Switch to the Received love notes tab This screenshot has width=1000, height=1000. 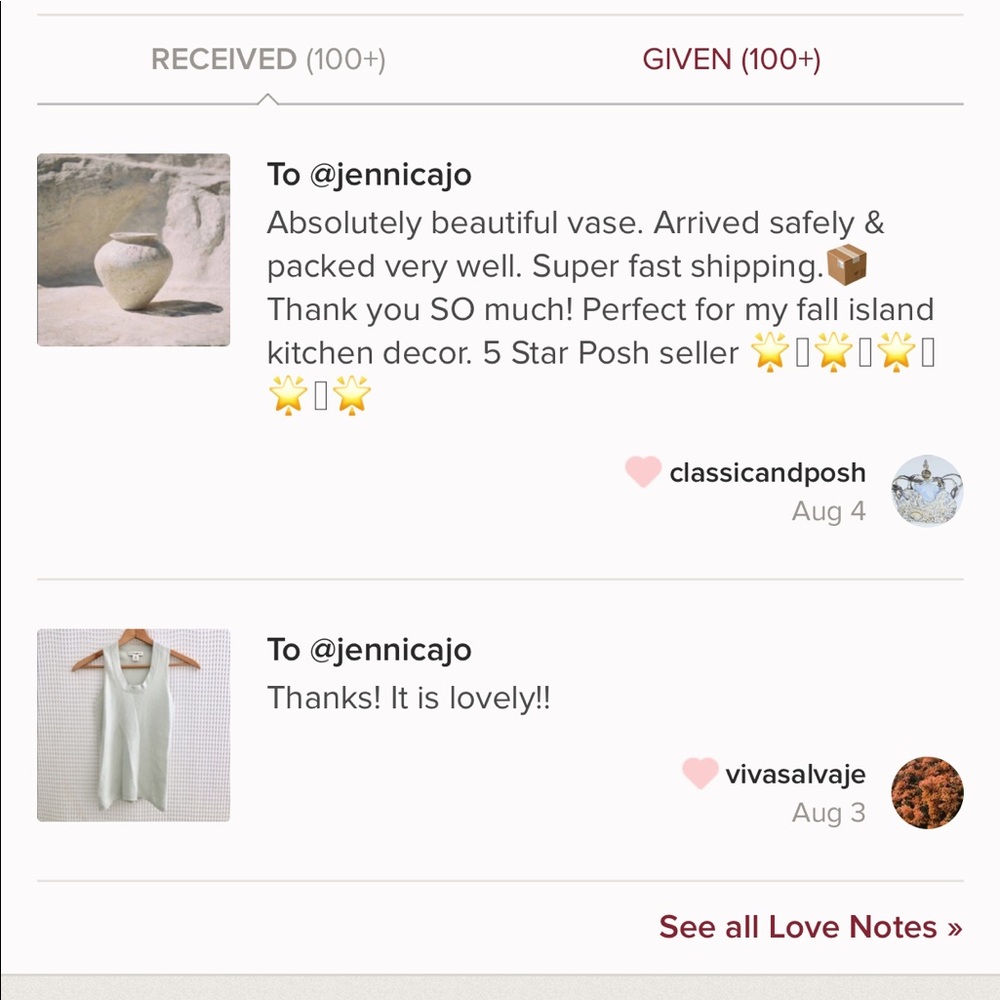pos(268,60)
